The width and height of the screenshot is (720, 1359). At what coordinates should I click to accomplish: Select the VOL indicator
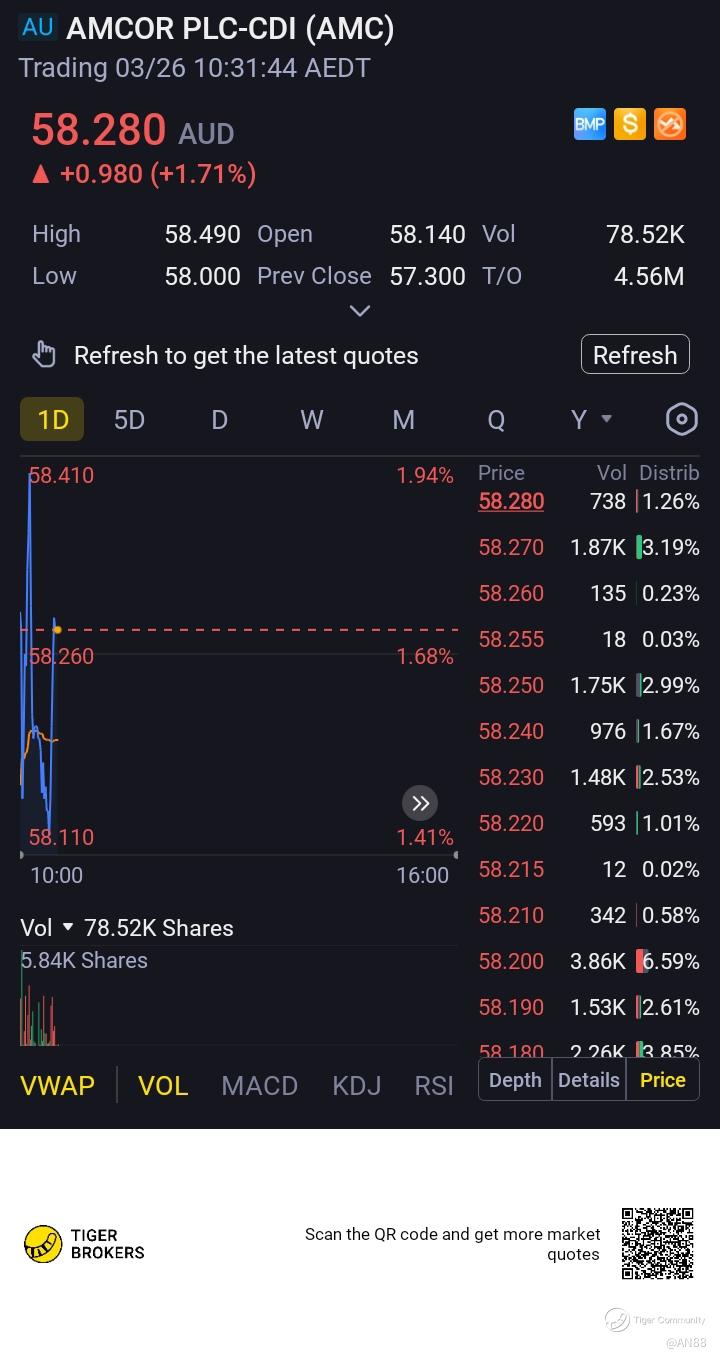(x=163, y=1085)
